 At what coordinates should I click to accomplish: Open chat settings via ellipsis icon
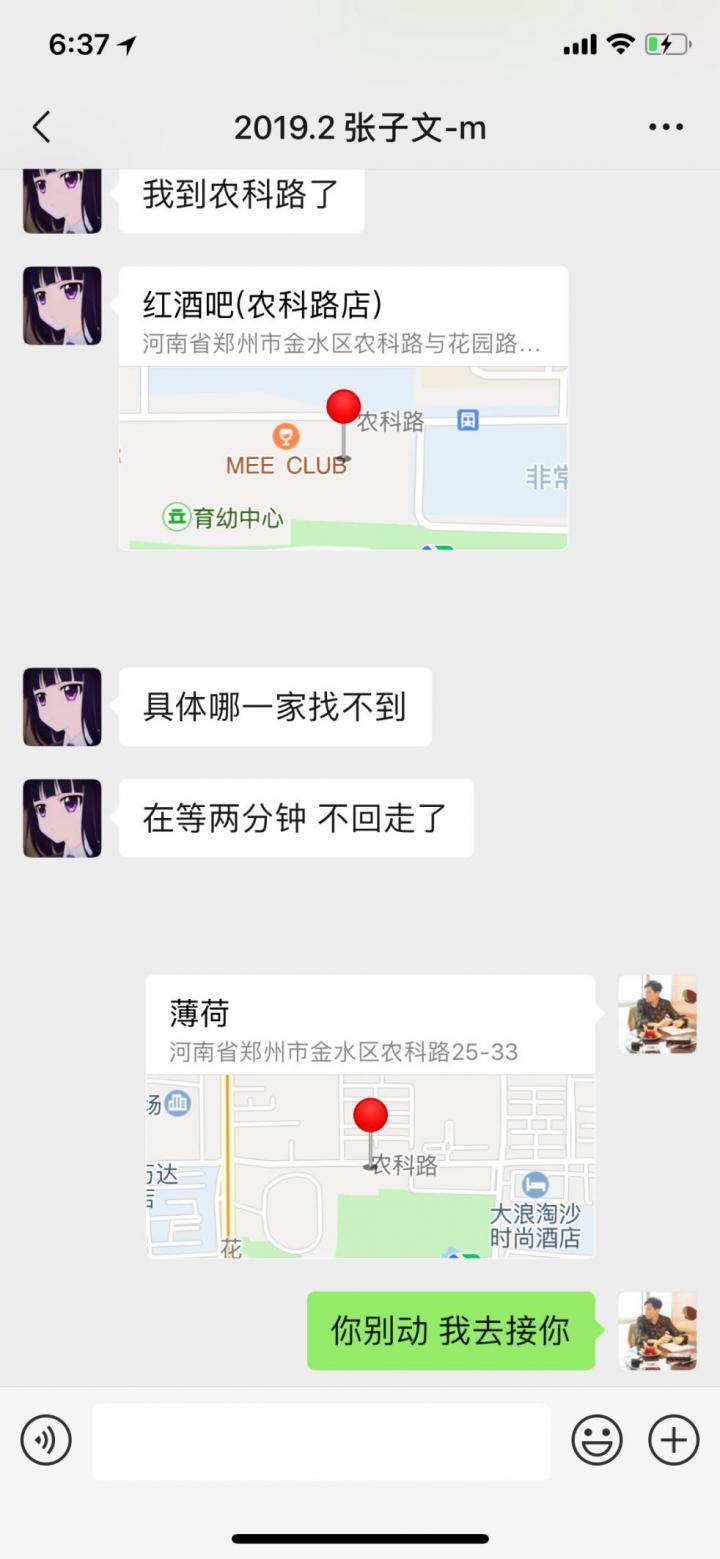pyautogui.click(x=664, y=127)
